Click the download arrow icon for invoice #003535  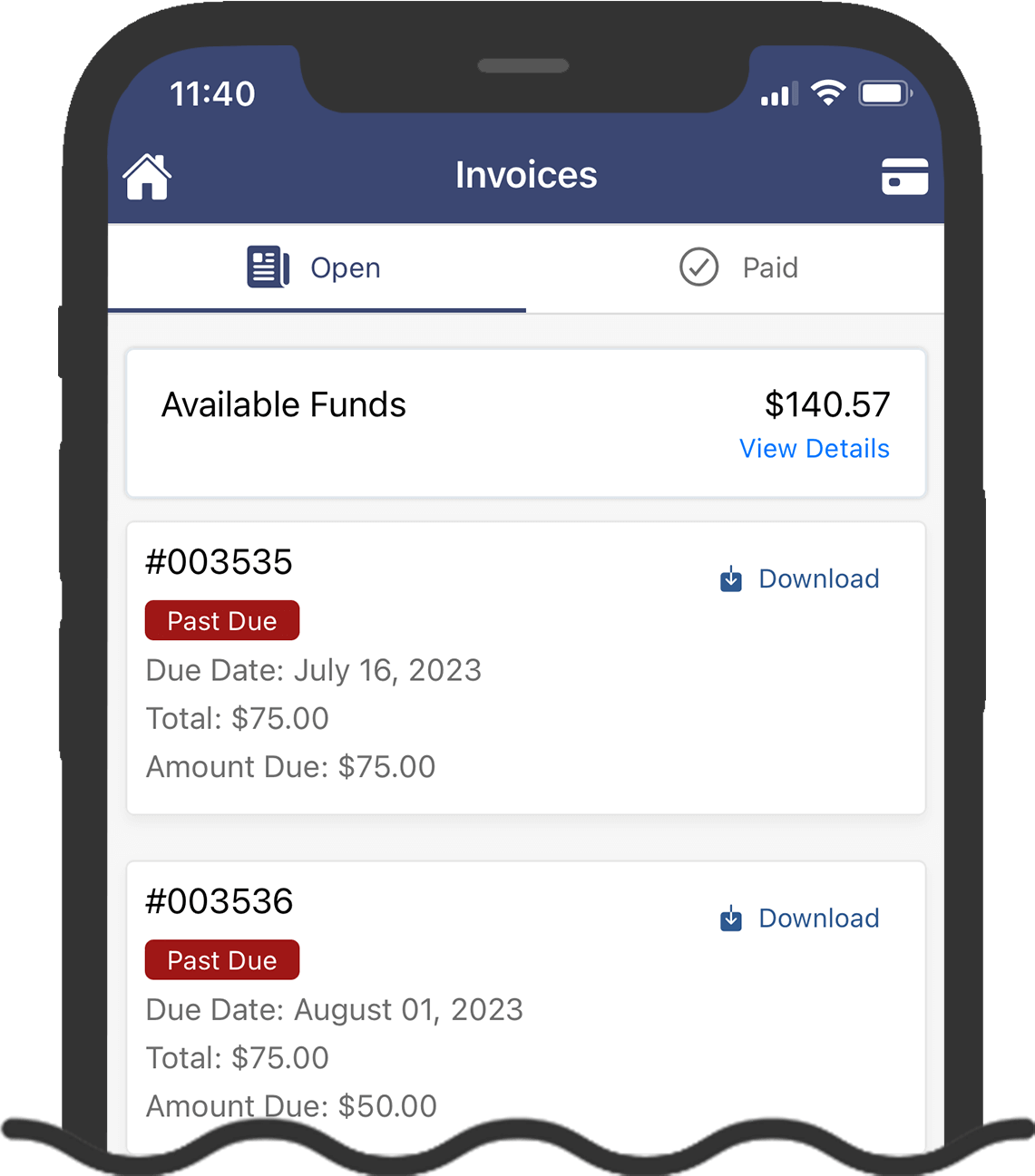point(730,578)
